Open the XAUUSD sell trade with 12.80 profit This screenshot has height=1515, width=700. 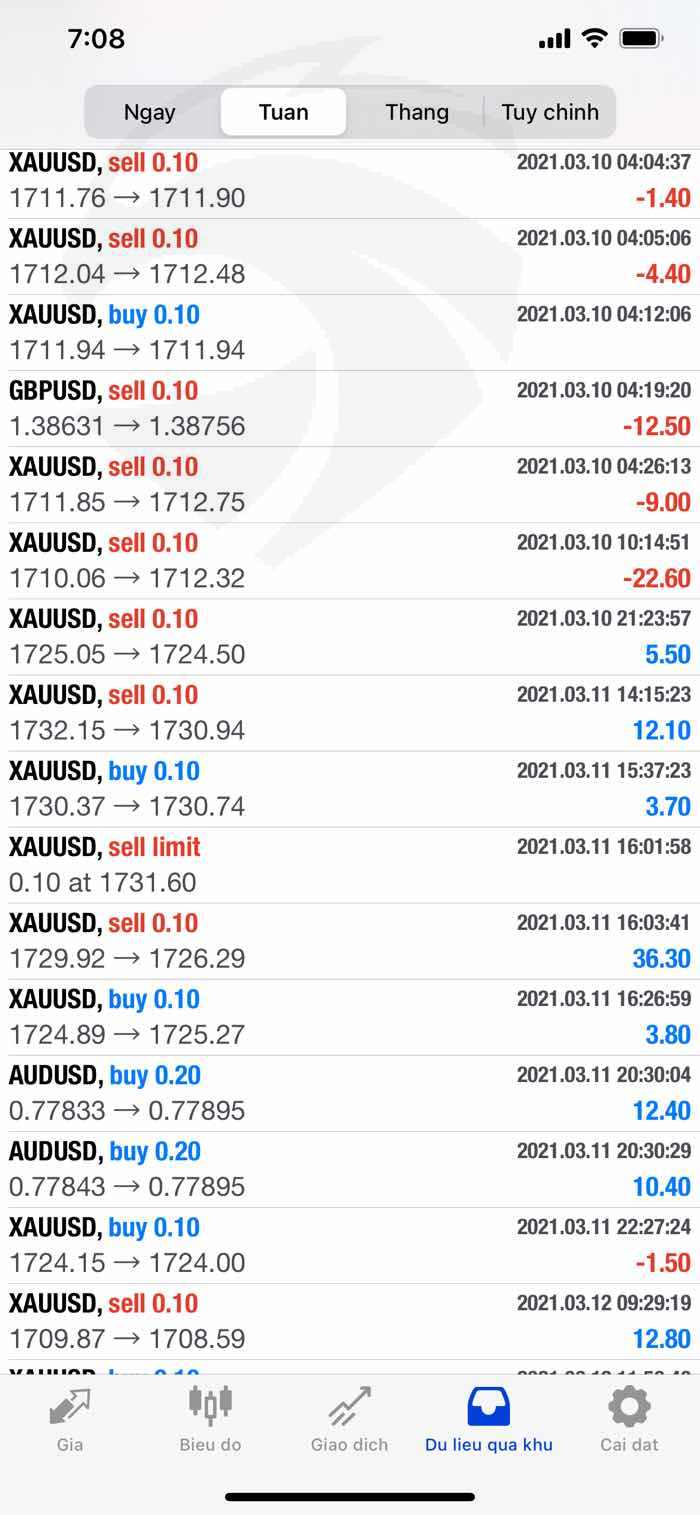coord(350,1321)
